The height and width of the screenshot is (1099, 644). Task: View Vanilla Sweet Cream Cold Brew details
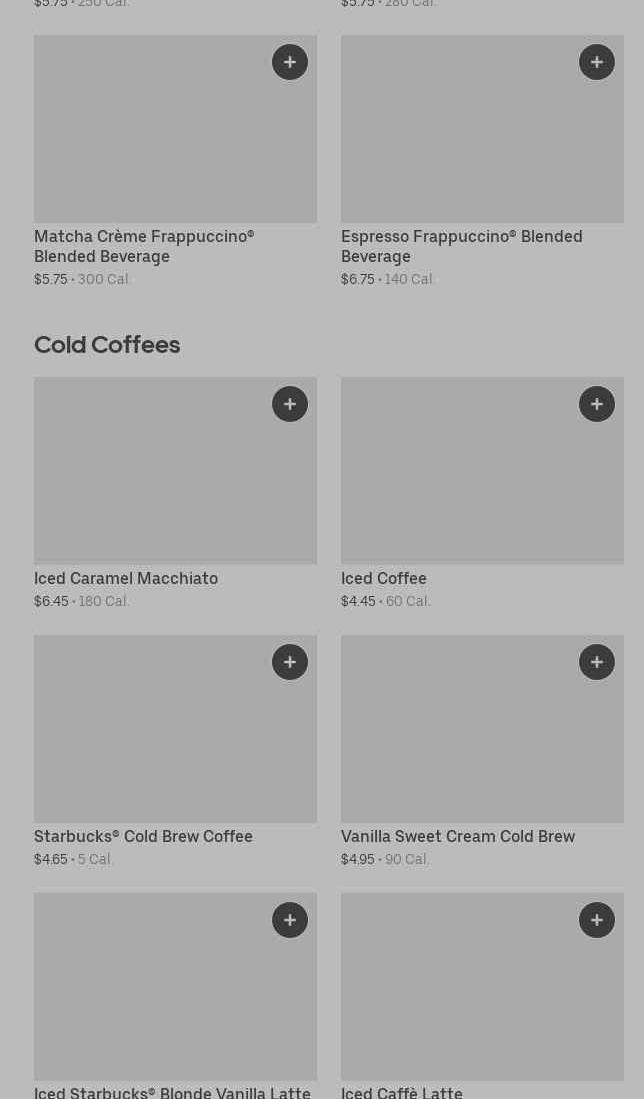coord(482,751)
